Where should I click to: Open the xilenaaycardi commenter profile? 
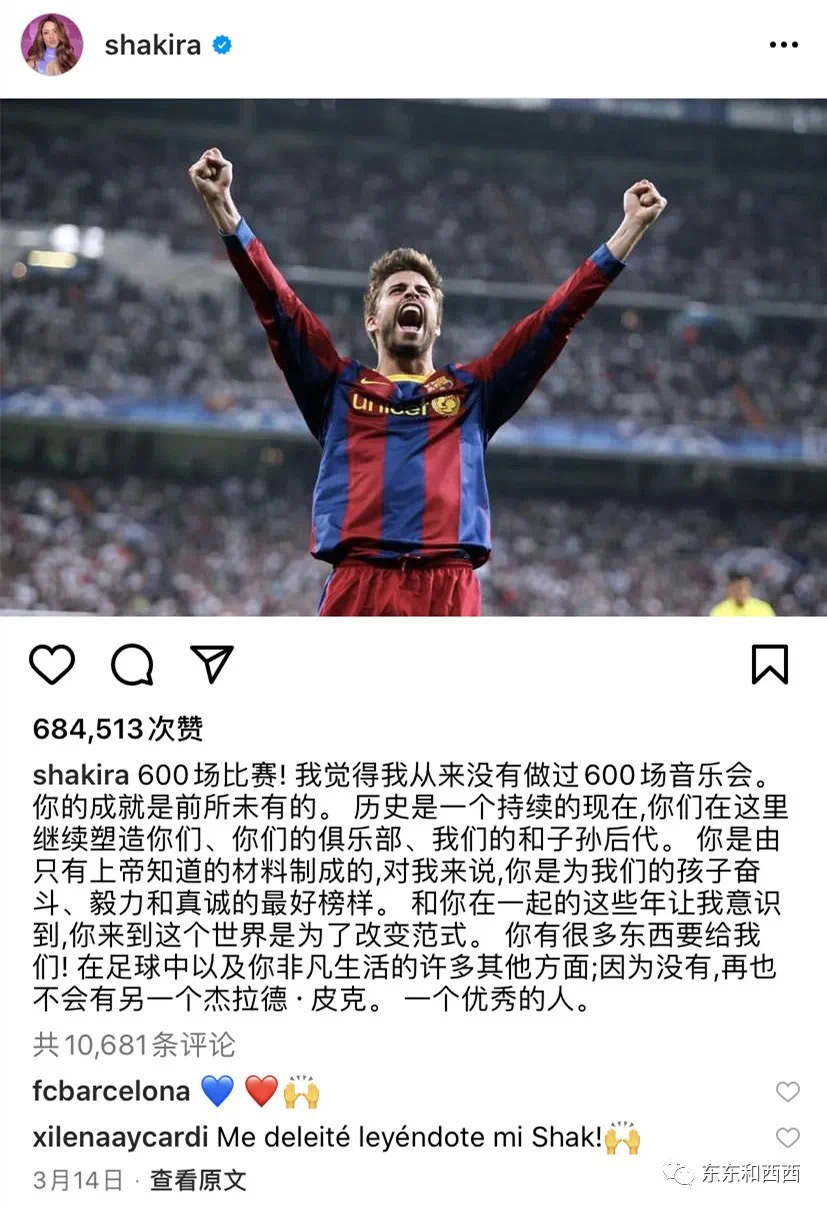tap(120, 1138)
